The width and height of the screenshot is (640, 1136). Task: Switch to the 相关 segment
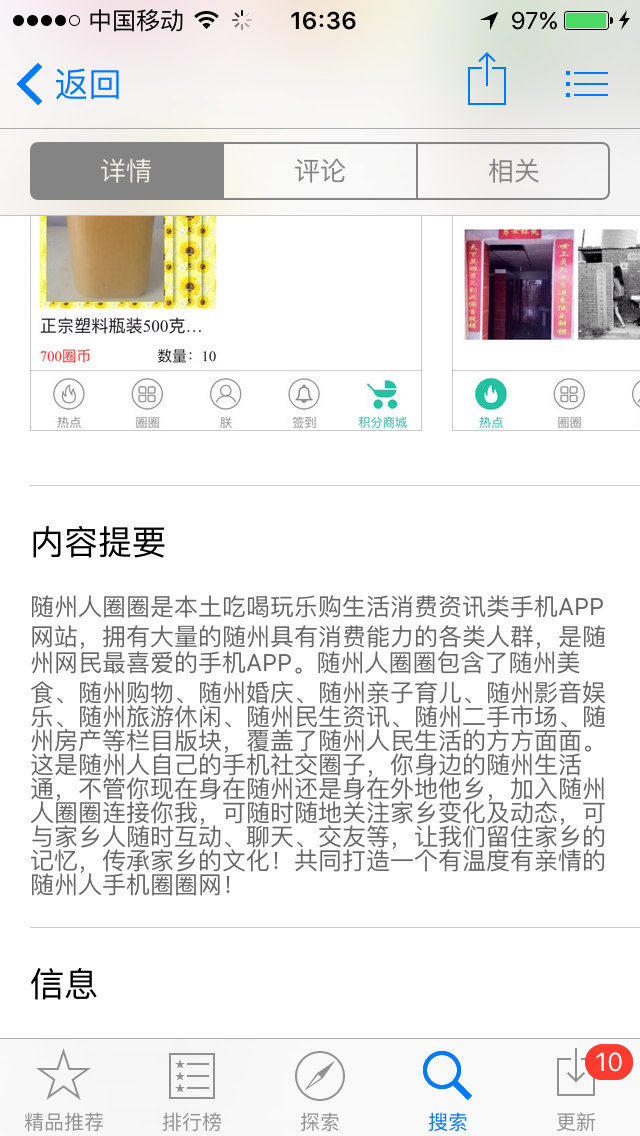click(513, 171)
